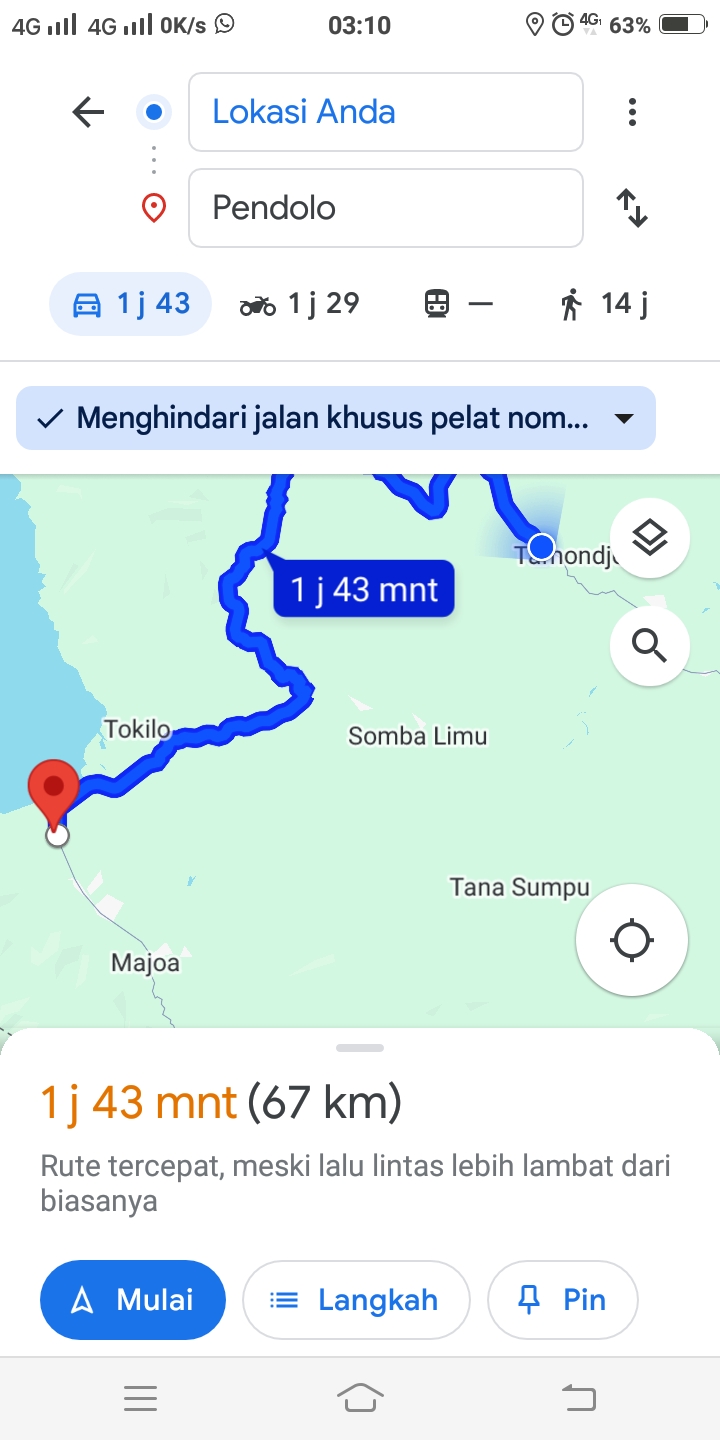Image resolution: width=720 pixels, height=1440 pixels.
Task: Swap the start and destination
Action: (632, 208)
